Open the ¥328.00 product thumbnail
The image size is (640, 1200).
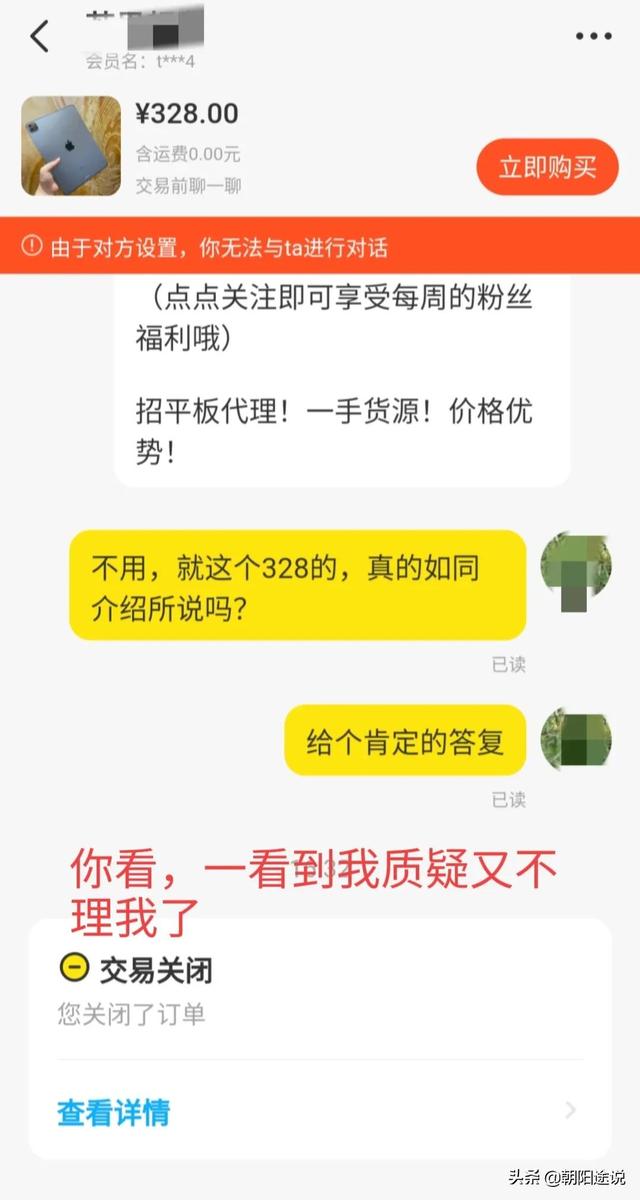(x=71, y=146)
